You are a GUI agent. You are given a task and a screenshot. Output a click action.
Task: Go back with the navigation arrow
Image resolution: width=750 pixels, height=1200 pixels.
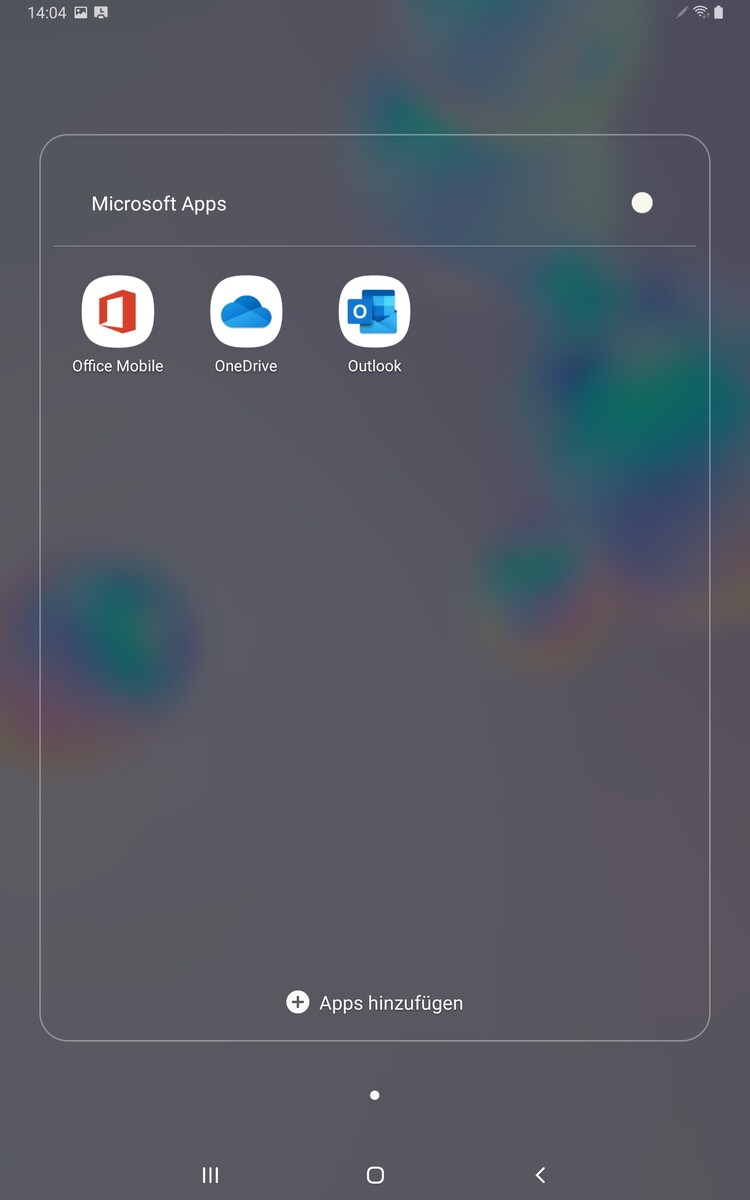(x=540, y=1175)
